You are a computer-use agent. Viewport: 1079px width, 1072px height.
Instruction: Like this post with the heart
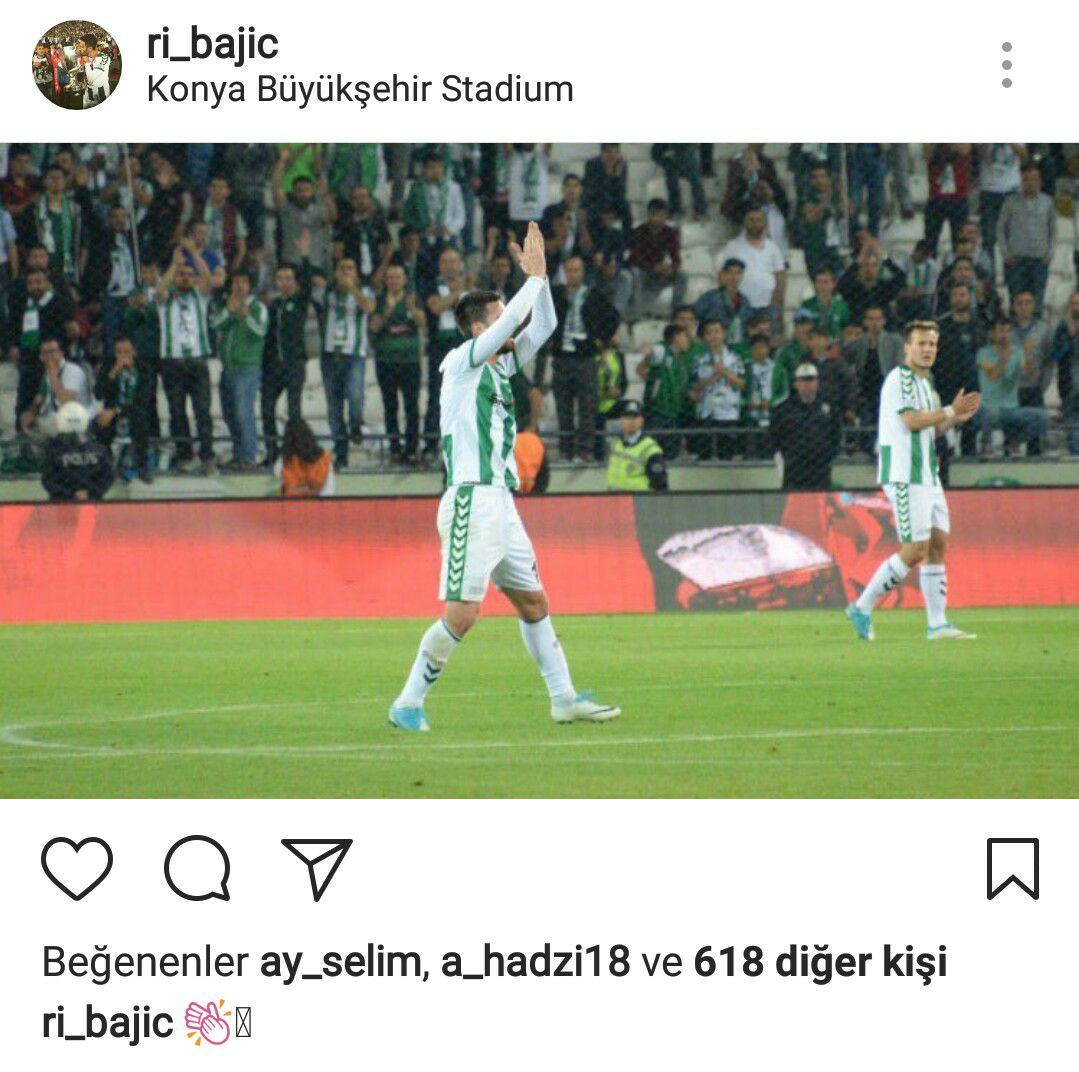77,868
